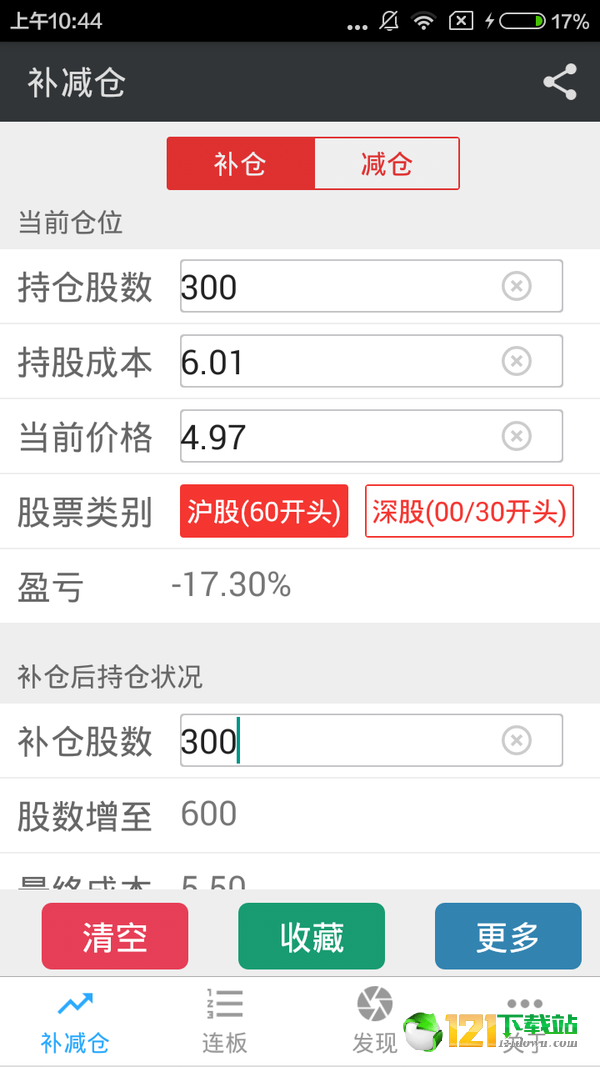Open the 更多 button
The width and height of the screenshot is (600, 1067).
pos(508,936)
